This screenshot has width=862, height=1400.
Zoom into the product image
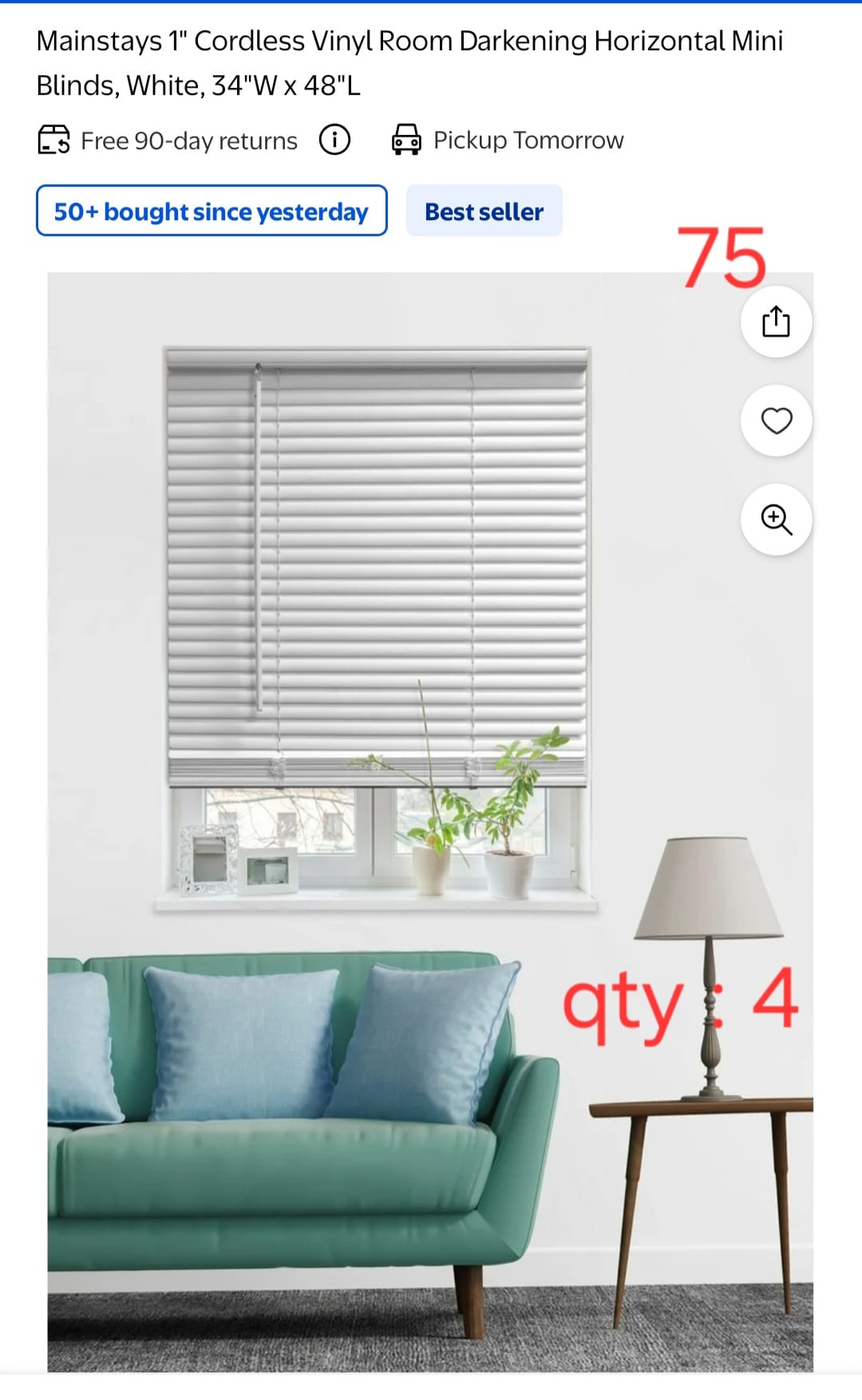pos(776,519)
